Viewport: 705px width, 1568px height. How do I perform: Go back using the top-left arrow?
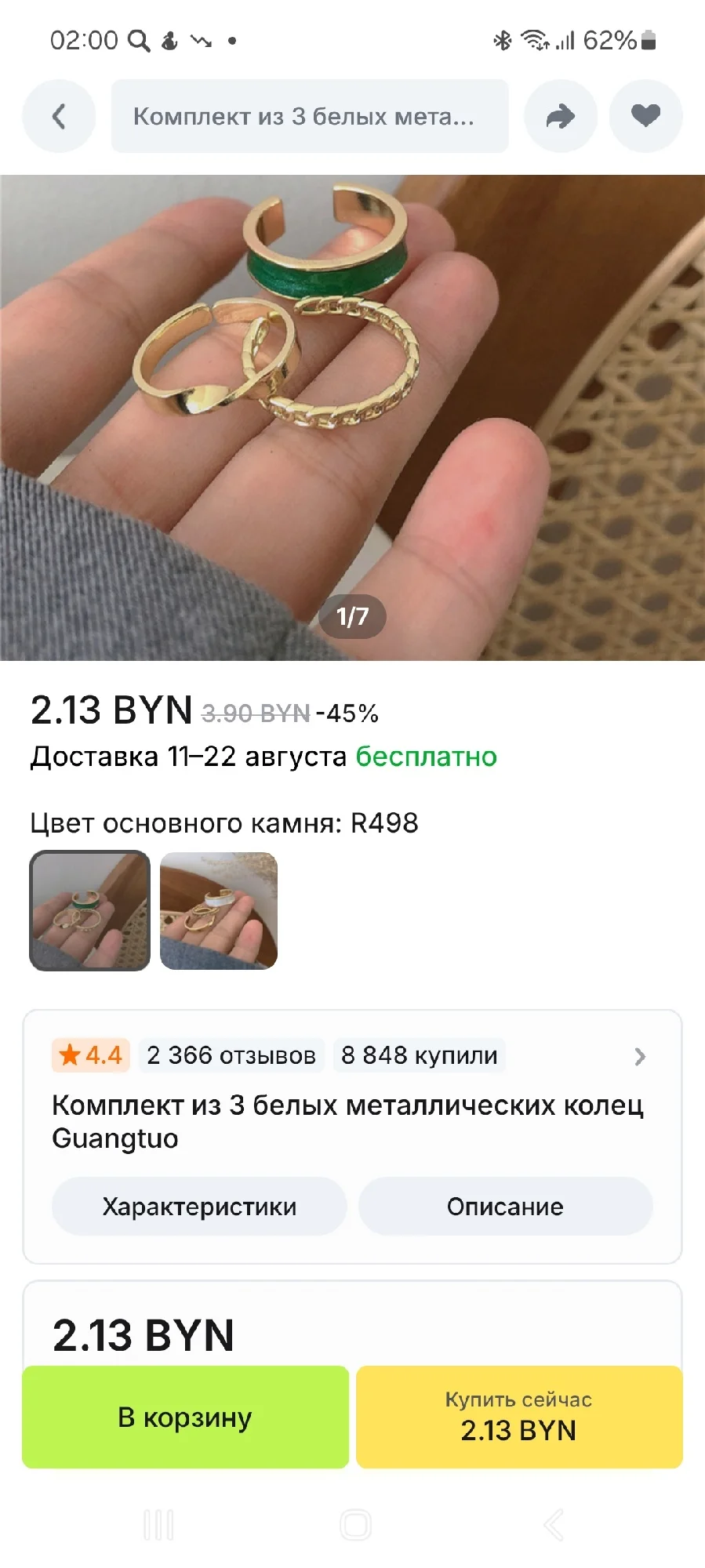(59, 116)
